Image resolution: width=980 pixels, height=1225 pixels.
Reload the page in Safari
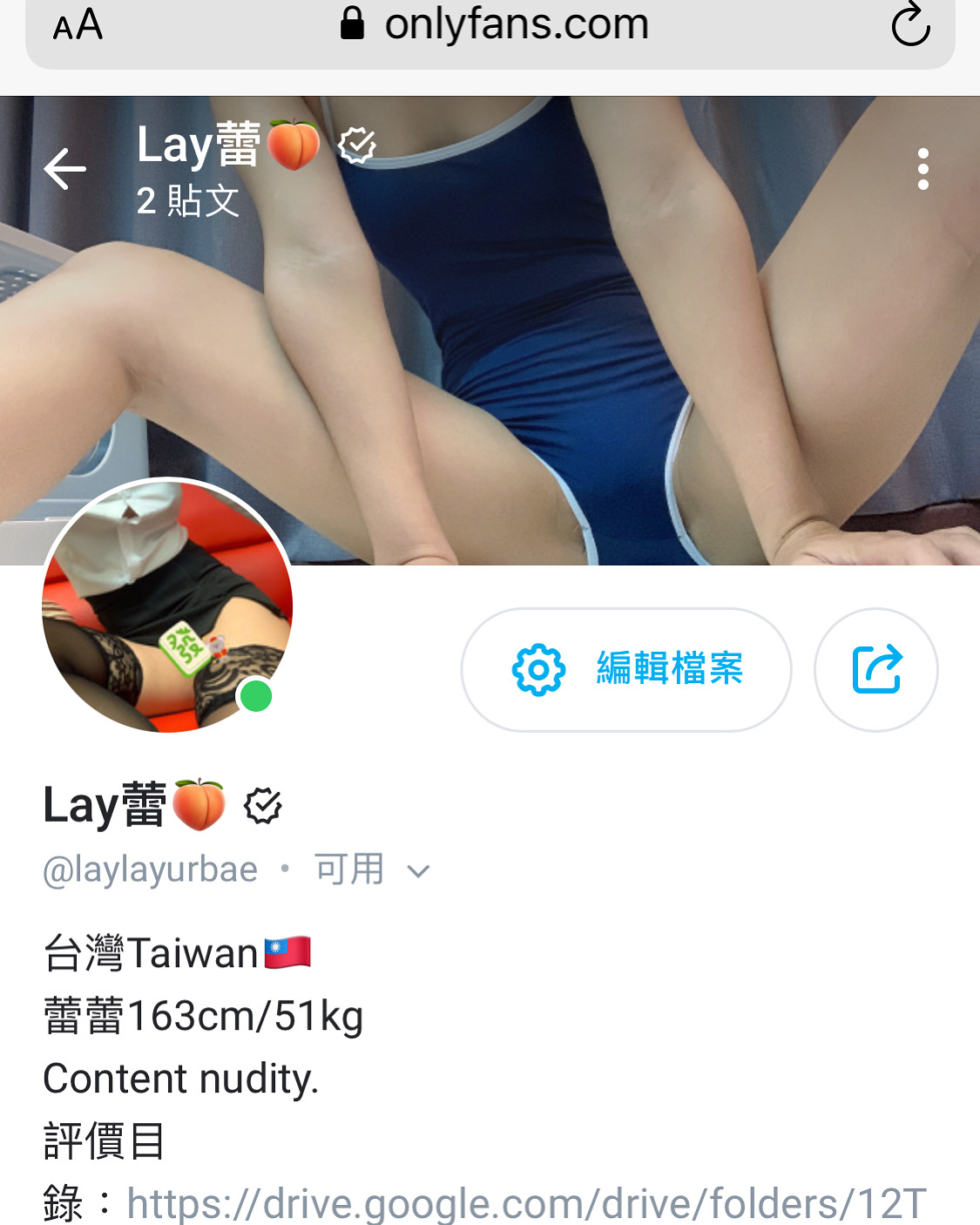pos(911,26)
